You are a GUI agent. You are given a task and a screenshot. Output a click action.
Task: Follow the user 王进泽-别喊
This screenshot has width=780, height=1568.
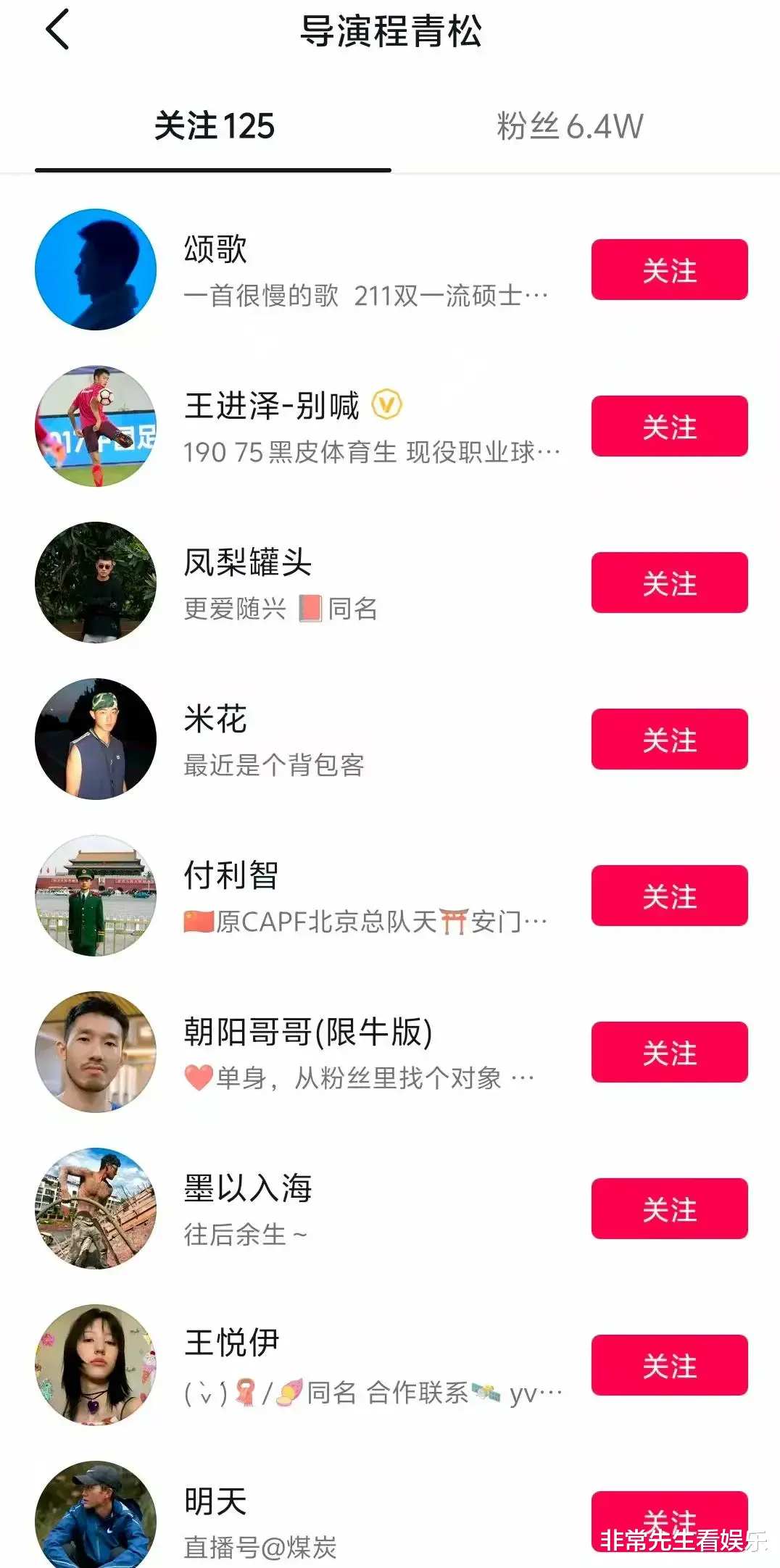(x=669, y=428)
